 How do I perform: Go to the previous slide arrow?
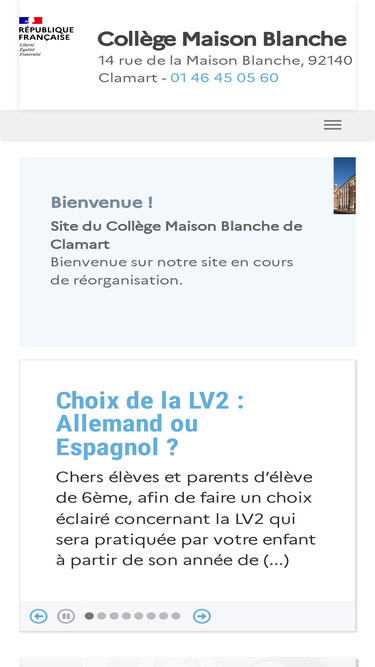coord(38,616)
